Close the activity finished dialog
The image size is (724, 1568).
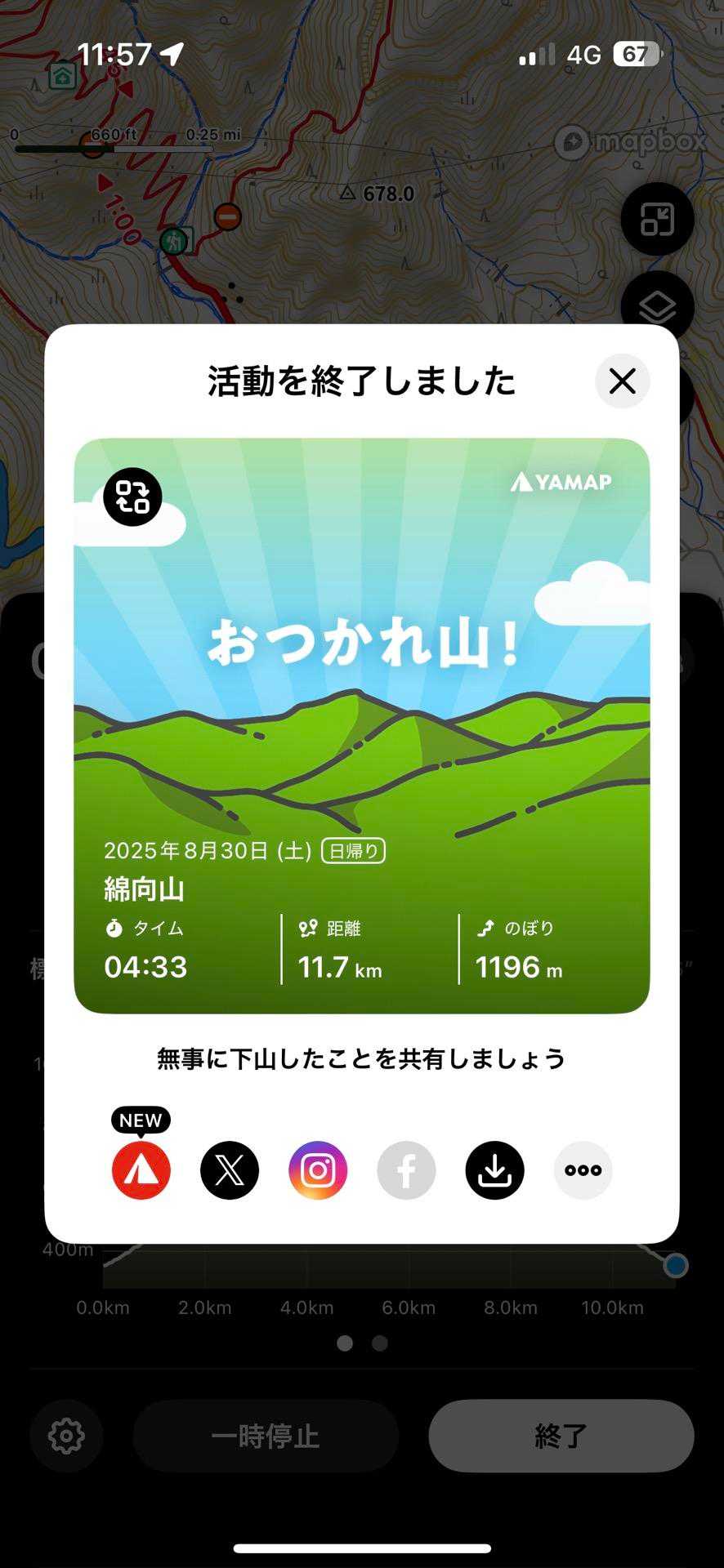click(x=623, y=381)
